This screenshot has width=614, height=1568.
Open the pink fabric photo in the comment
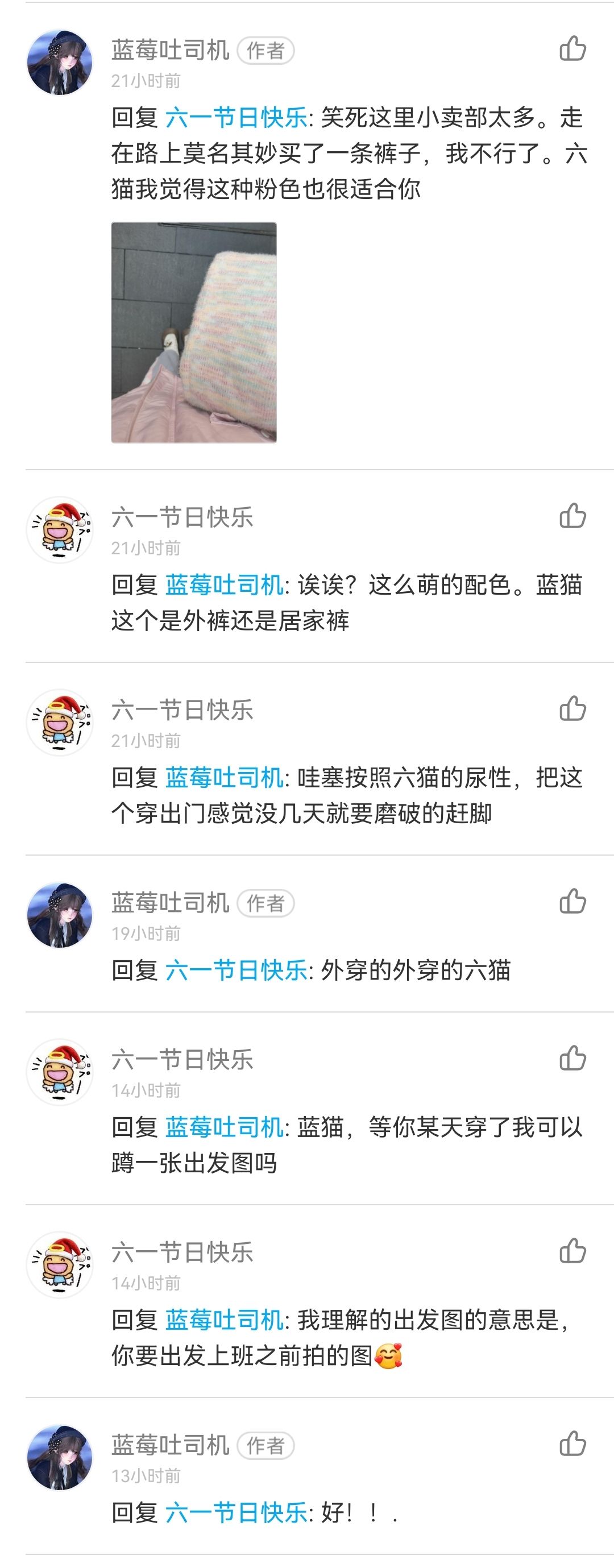(193, 332)
